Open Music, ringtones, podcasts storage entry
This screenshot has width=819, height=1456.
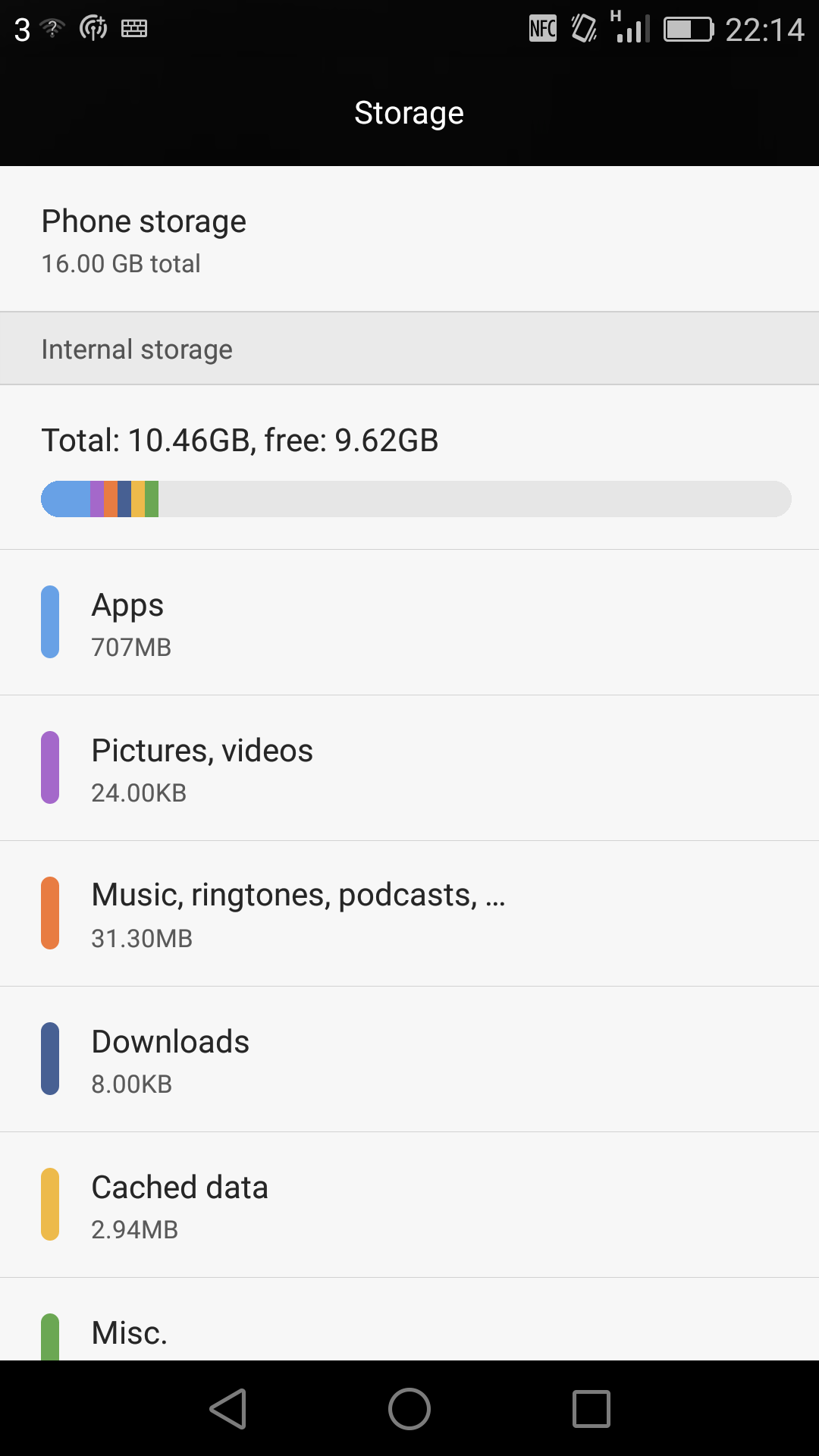409,914
